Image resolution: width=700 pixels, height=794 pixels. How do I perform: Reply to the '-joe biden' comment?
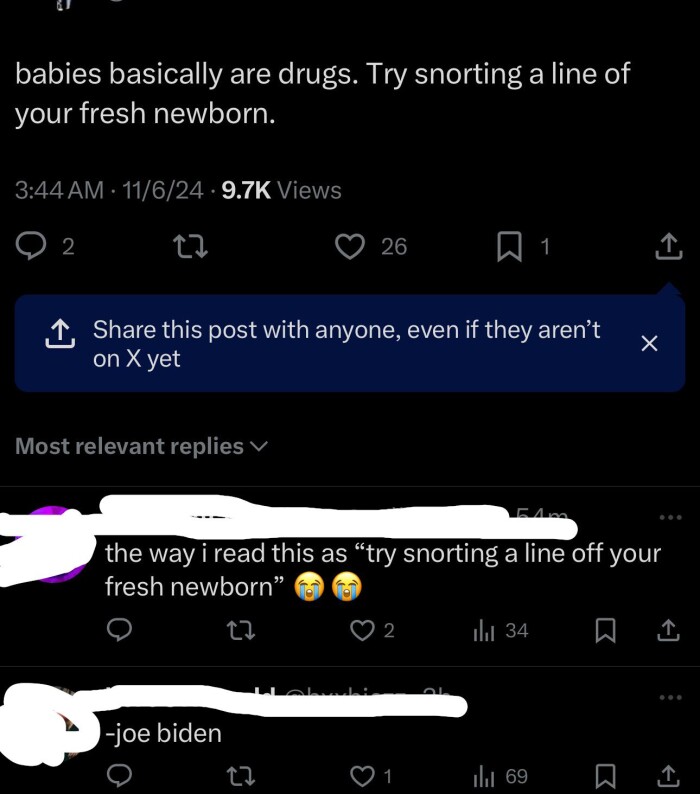click(x=120, y=776)
